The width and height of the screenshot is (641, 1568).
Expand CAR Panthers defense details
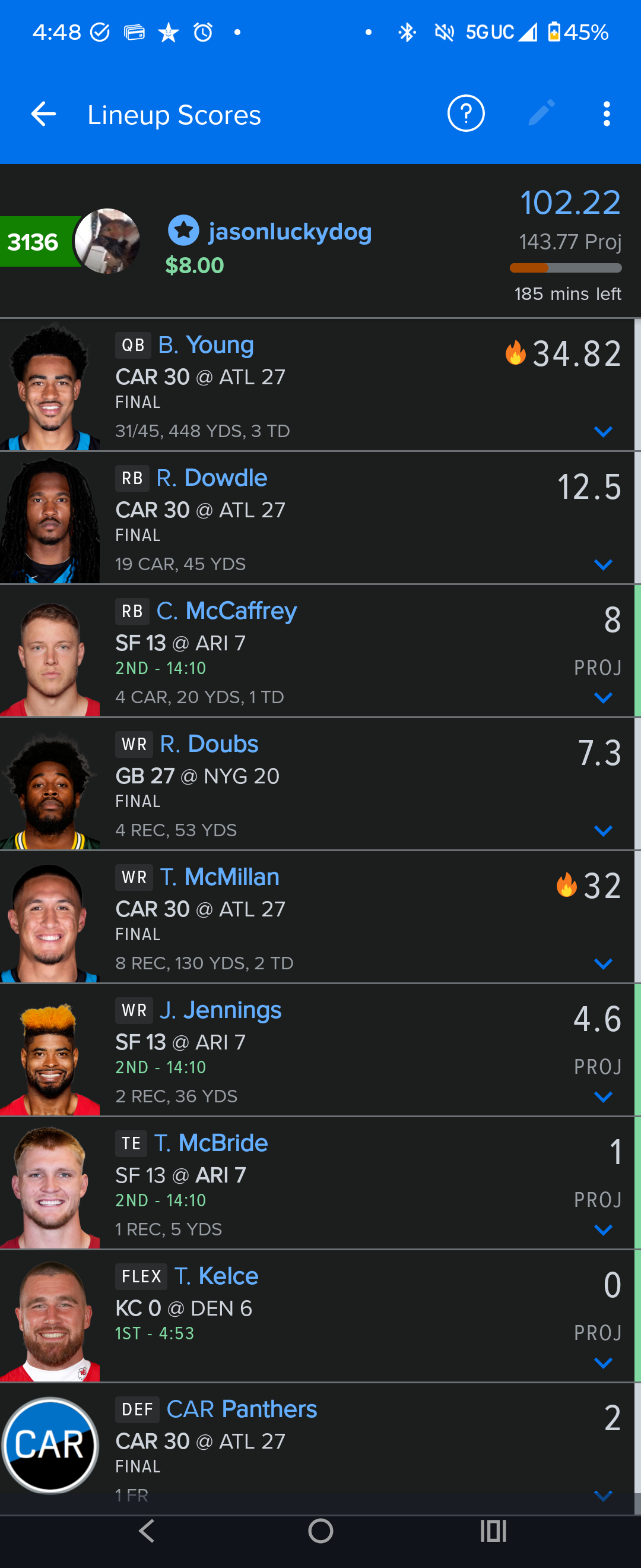(602, 1496)
